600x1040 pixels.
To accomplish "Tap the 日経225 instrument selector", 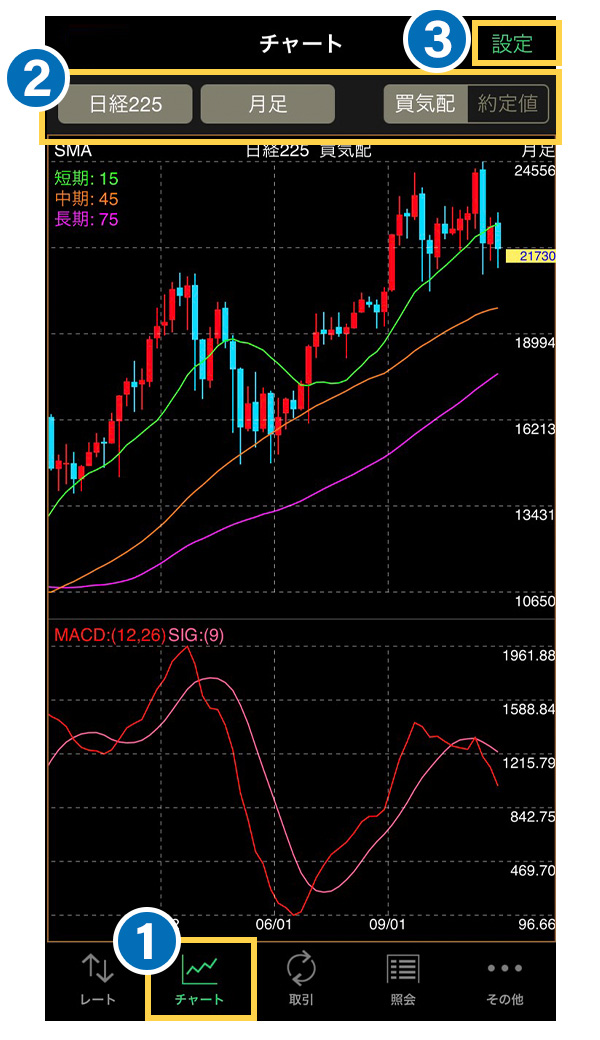I will (x=125, y=104).
